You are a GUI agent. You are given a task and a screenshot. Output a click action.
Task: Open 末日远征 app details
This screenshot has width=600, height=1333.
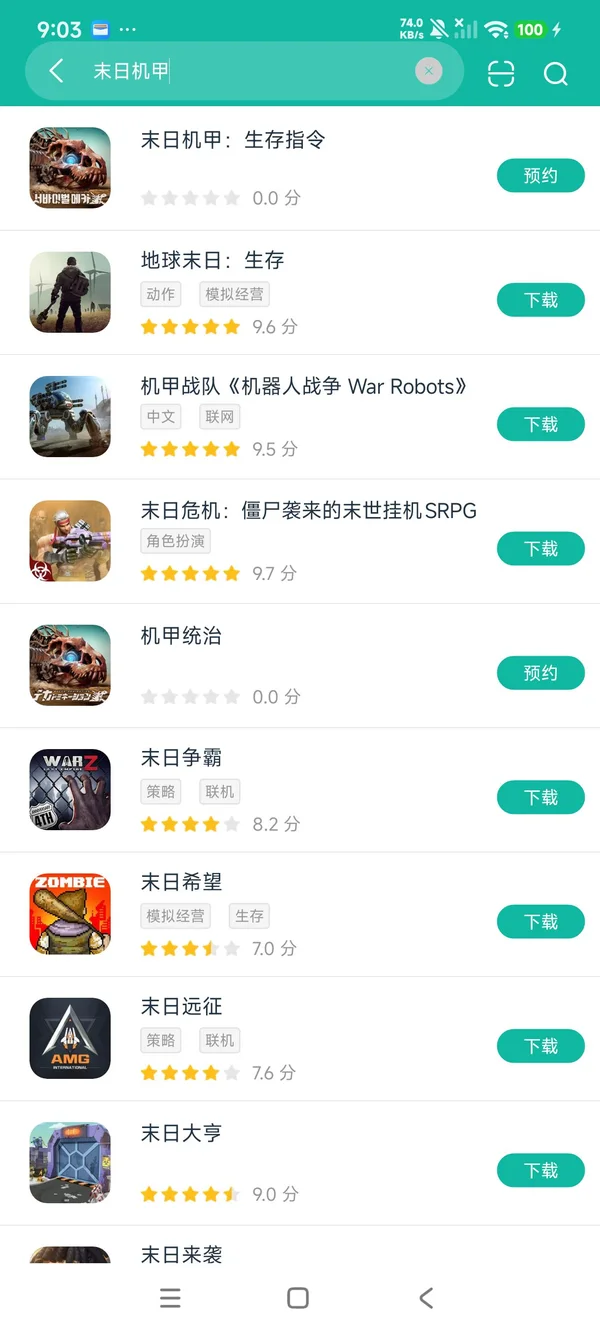click(x=181, y=1007)
